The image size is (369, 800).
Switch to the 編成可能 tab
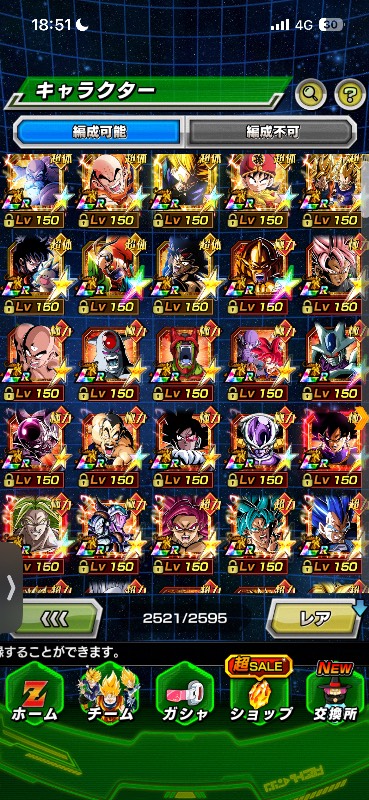pos(99,132)
